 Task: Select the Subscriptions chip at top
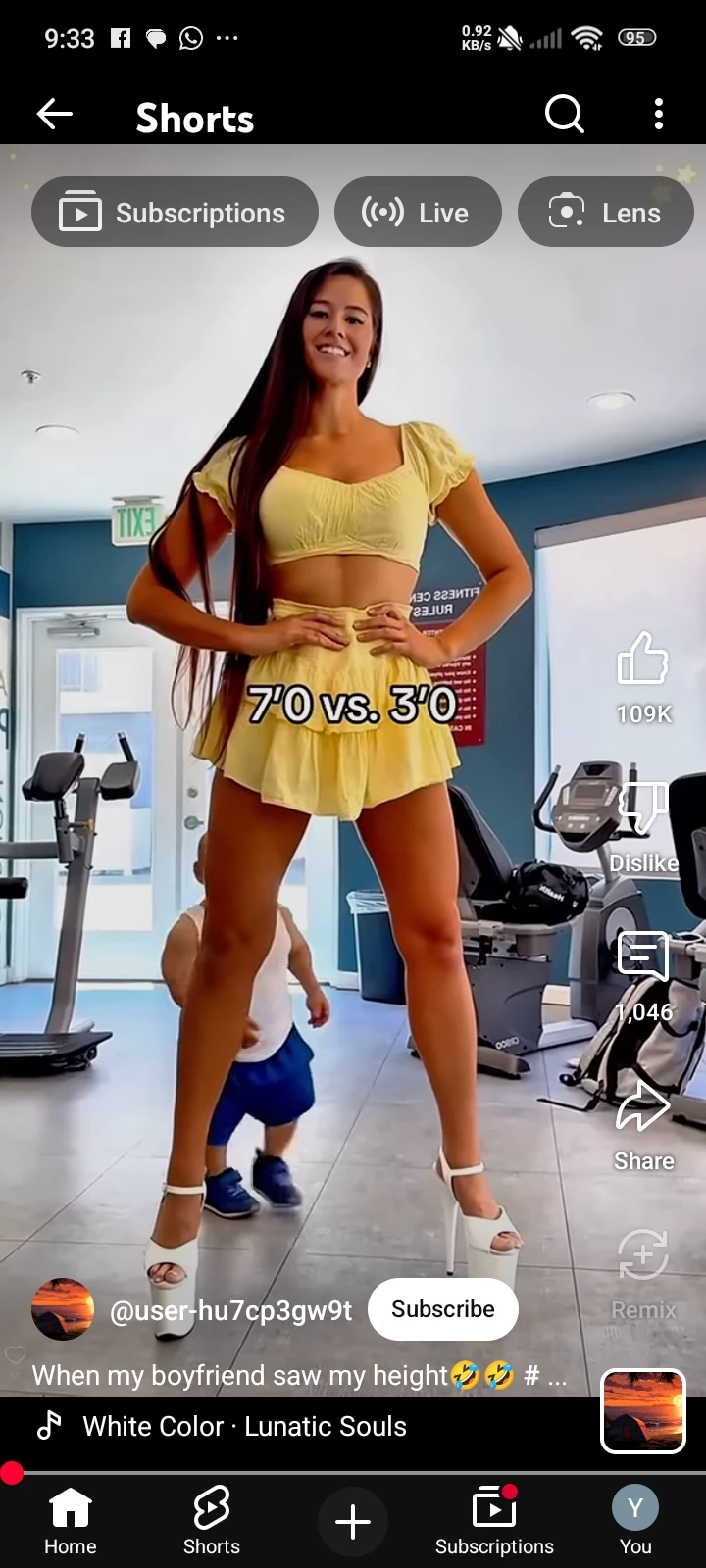click(175, 213)
